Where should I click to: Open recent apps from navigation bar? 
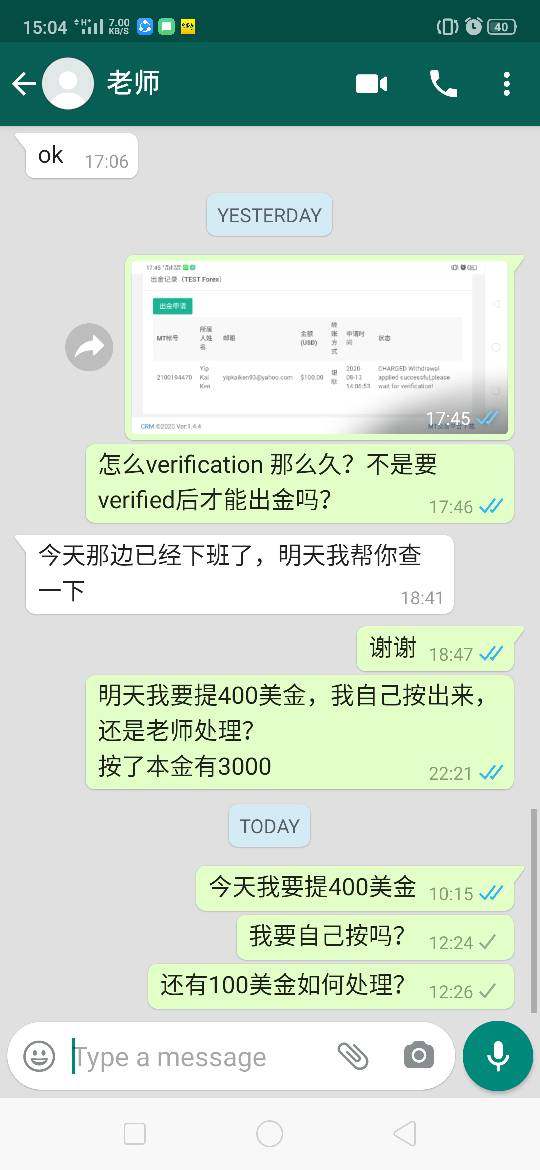coord(135,1133)
